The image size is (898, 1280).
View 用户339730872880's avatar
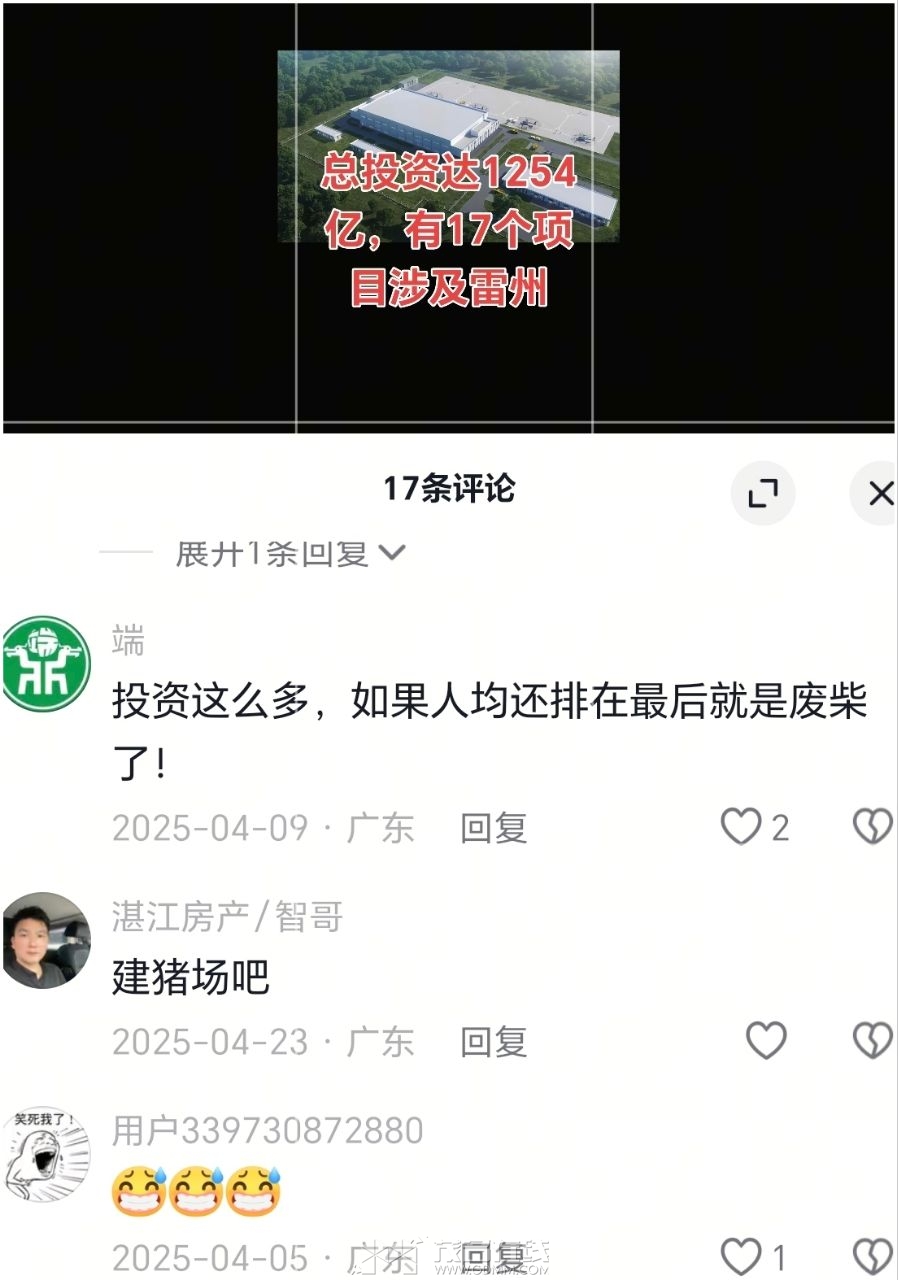click(x=46, y=1154)
